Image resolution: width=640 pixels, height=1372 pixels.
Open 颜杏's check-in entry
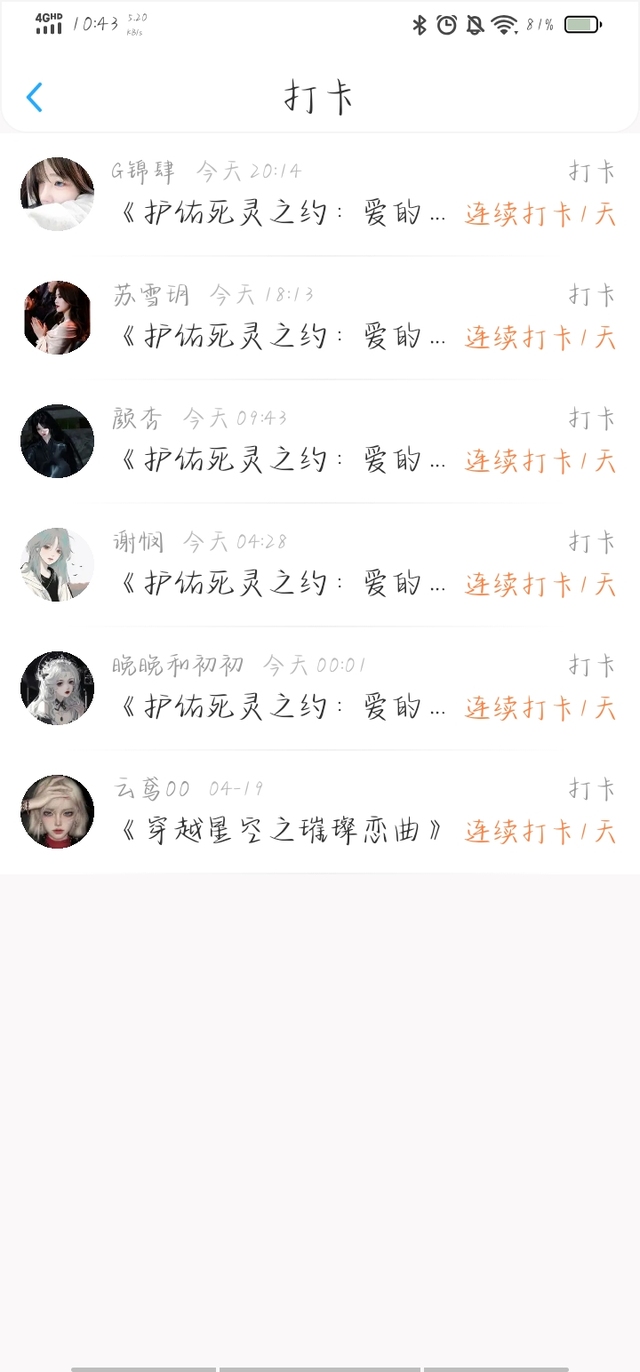tap(320, 441)
